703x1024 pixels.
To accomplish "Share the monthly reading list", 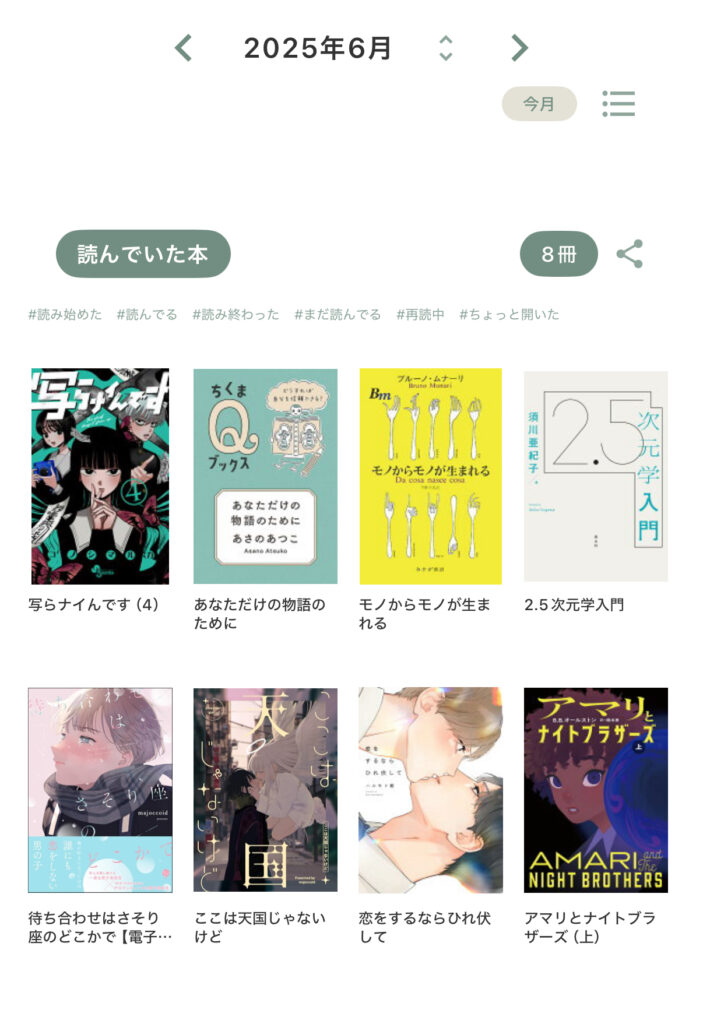I will (x=630, y=254).
